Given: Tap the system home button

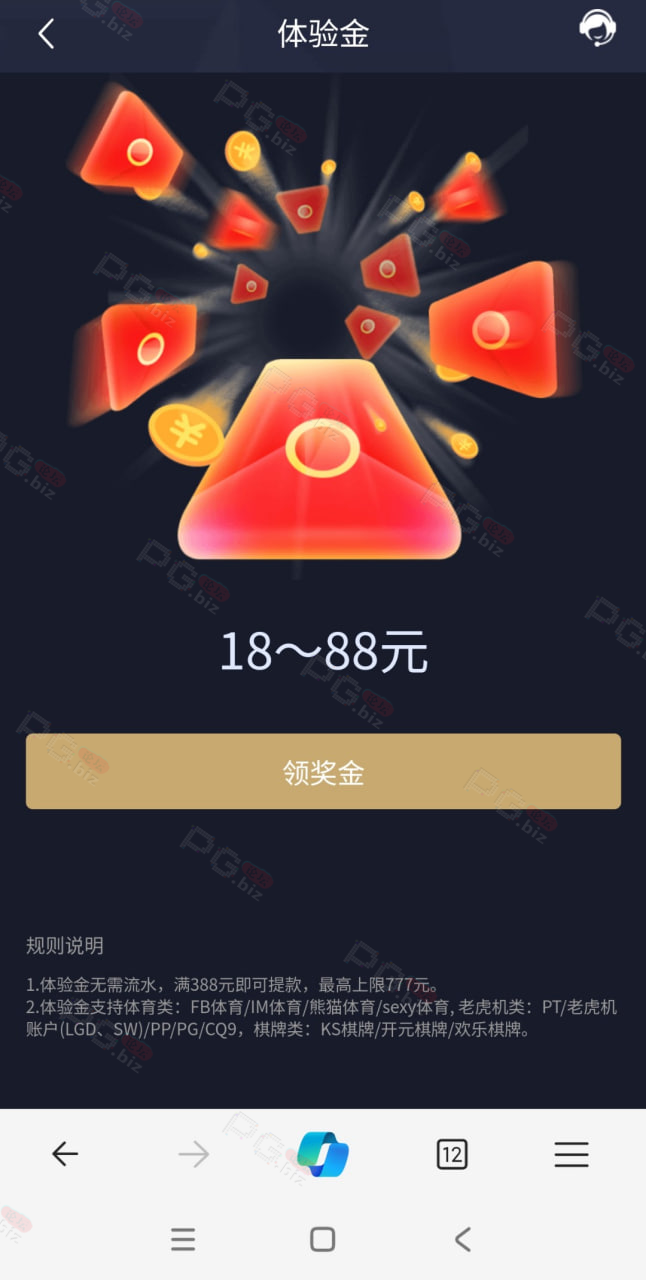Looking at the screenshot, I should pyautogui.click(x=322, y=1240).
